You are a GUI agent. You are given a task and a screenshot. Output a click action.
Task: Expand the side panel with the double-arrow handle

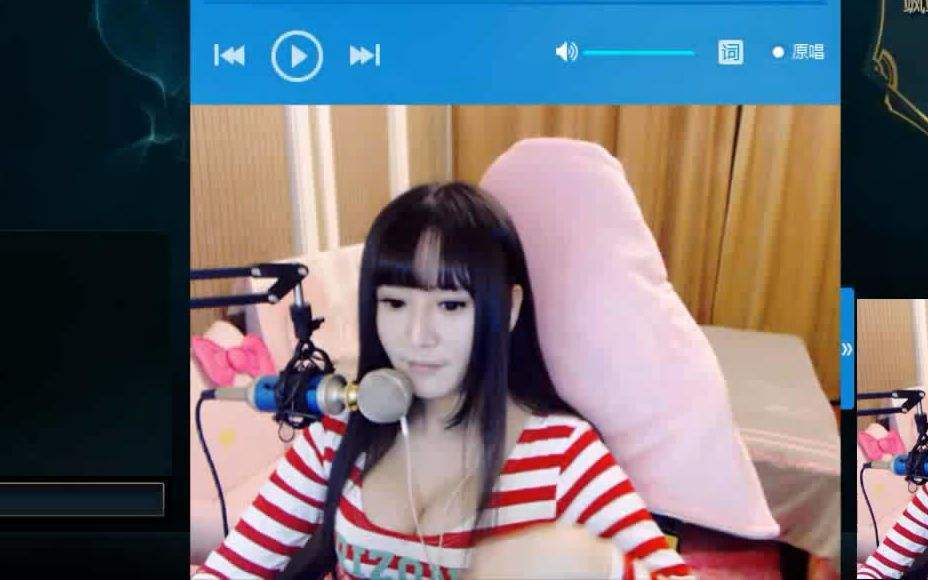click(847, 349)
